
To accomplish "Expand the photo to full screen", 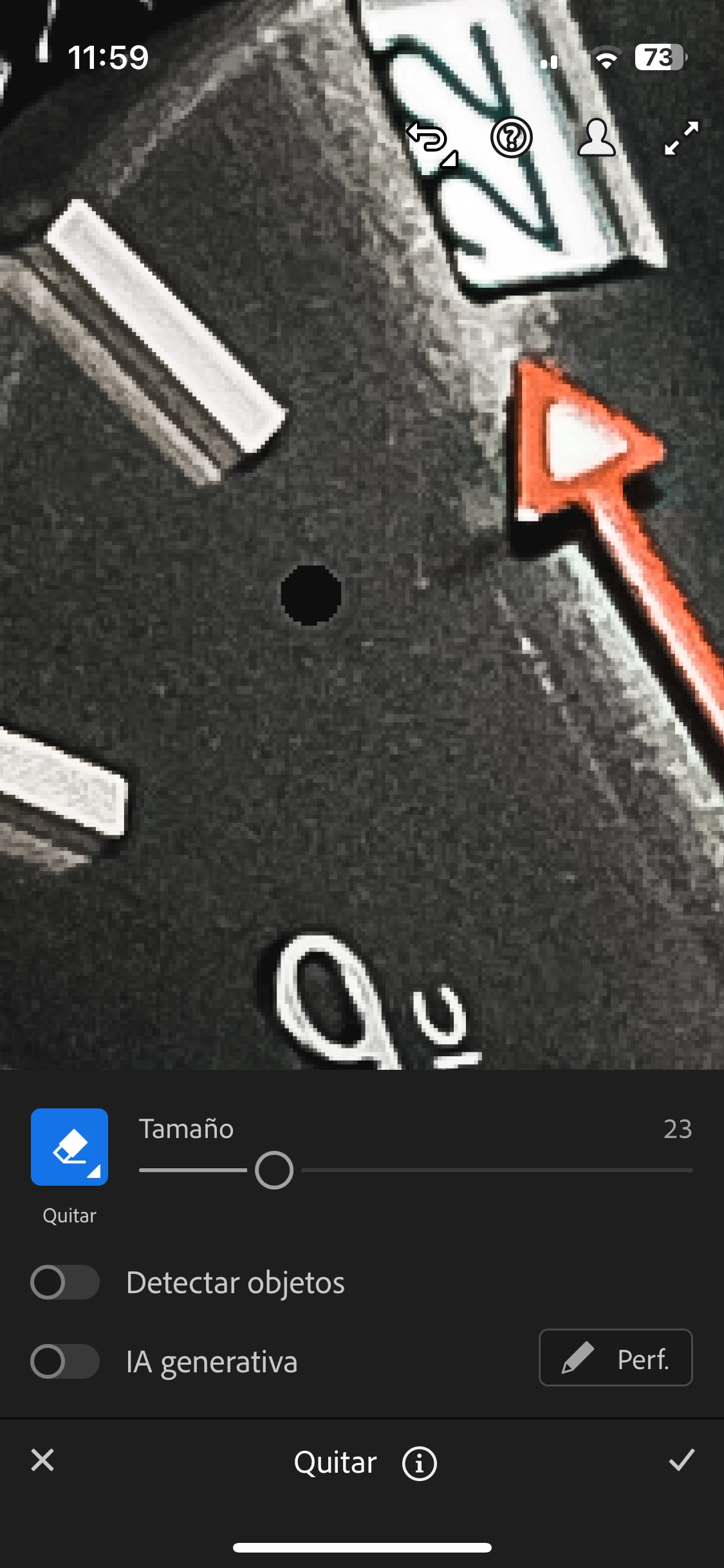I will tap(681, 138).
